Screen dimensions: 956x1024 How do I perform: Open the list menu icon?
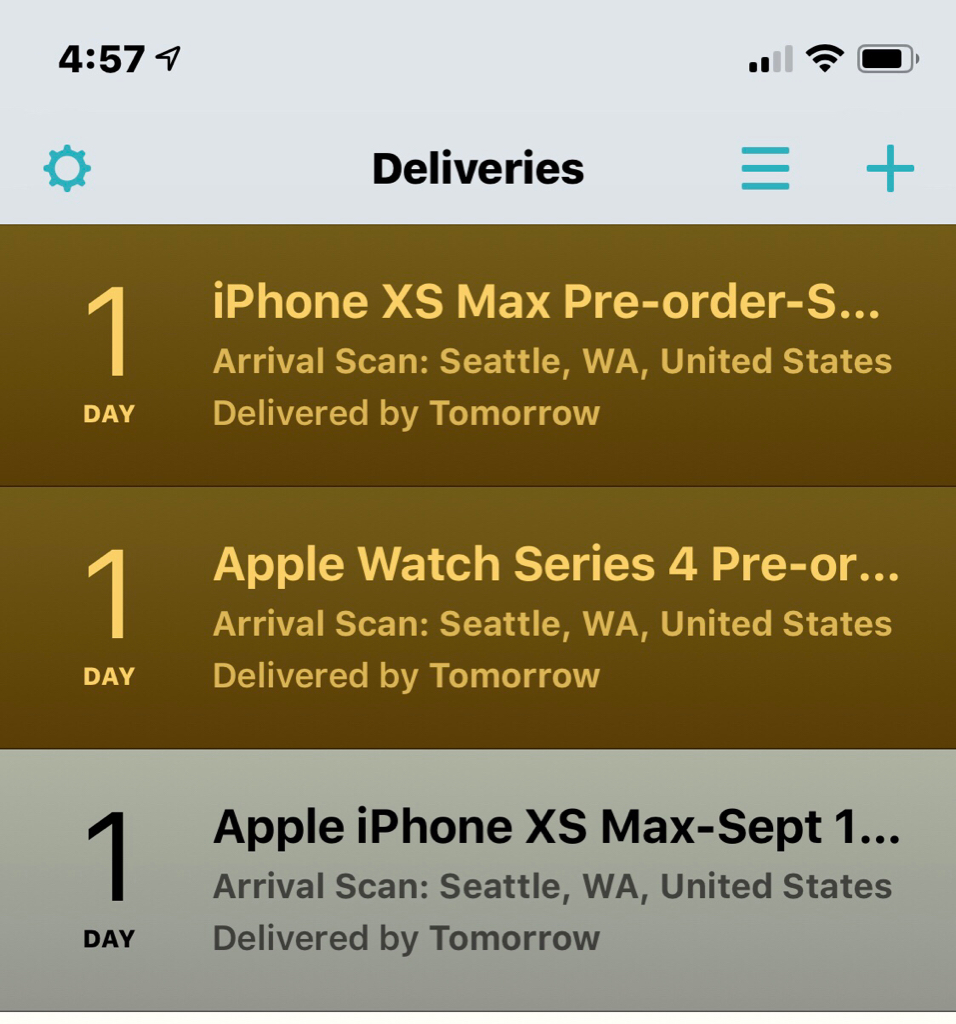pyautogui.click(x=765, y=168)
